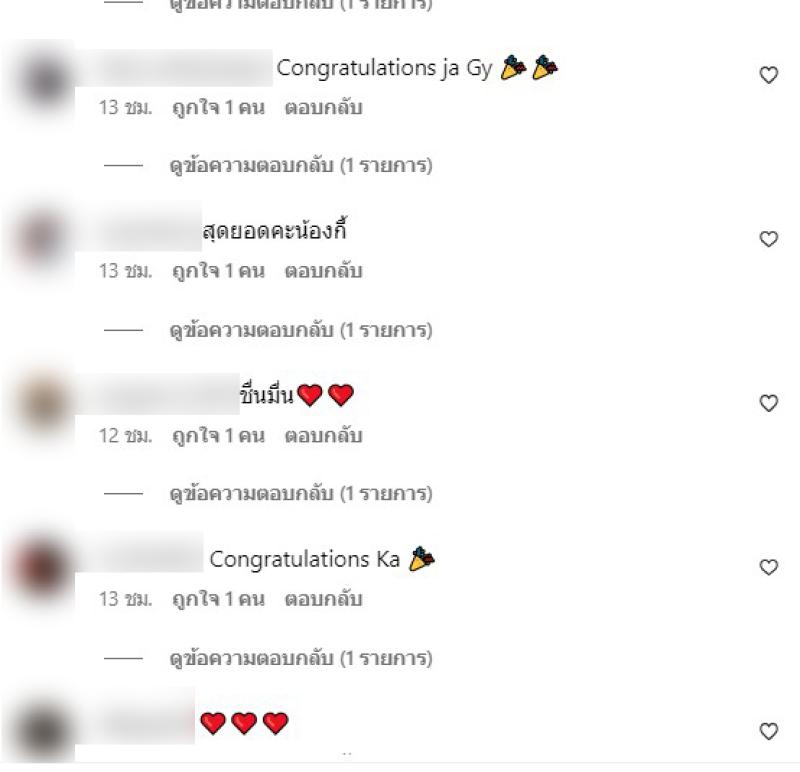
Task: Reply to the 'ชื่นมื่น' comment
Action: tap(323, 436)
